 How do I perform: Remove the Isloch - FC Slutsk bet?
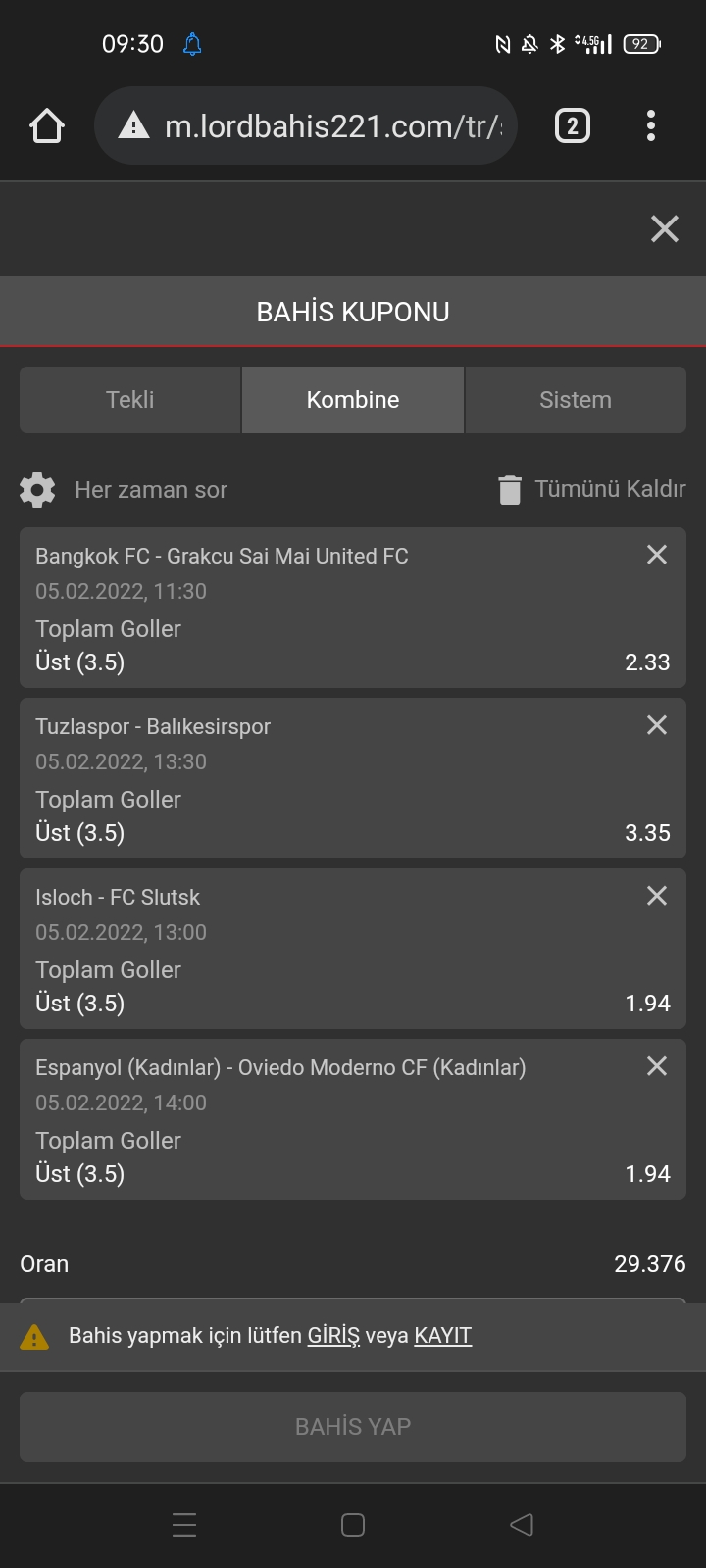pos(657,896)
